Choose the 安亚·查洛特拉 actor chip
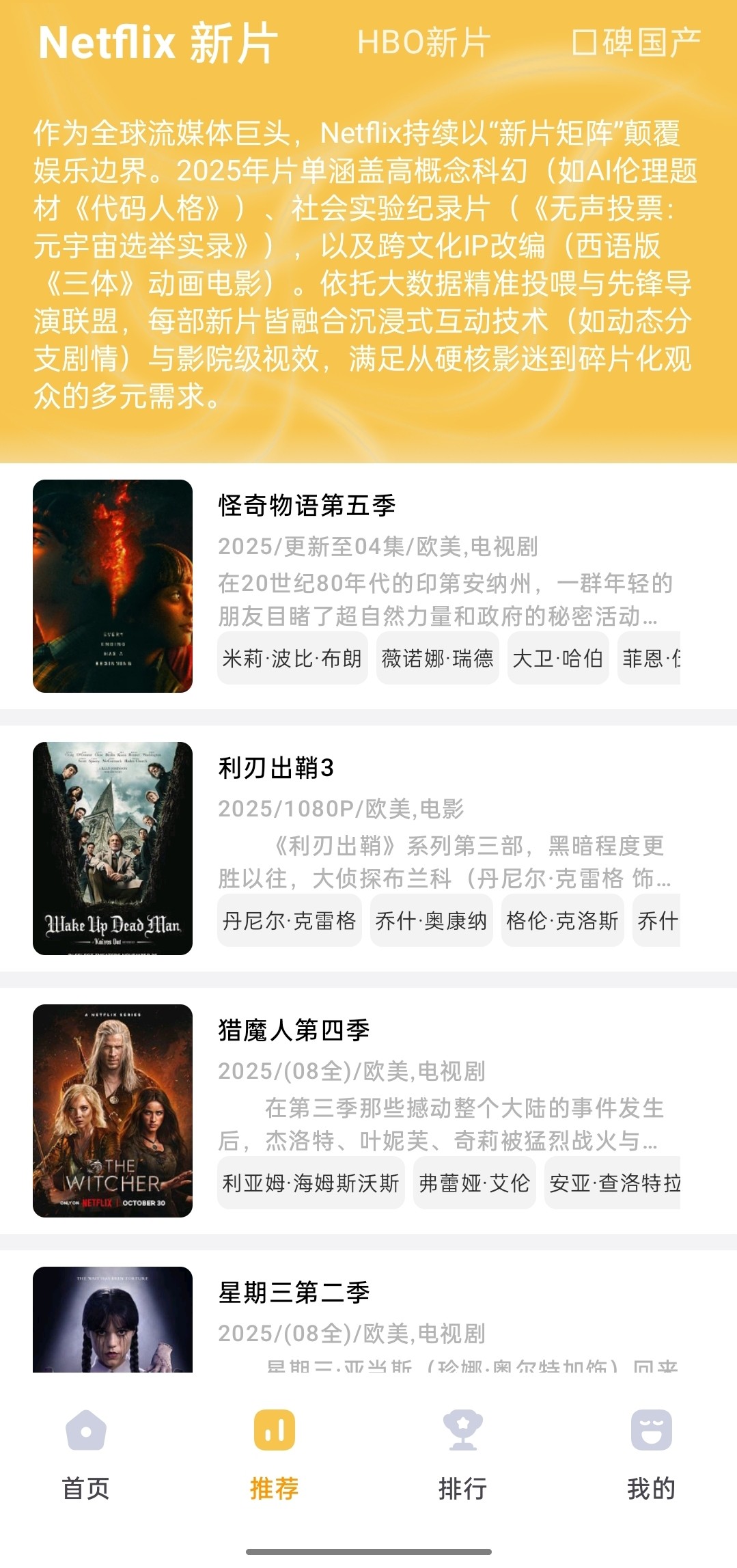This screenshot has height=1568, width=737. coord(613,1183)
